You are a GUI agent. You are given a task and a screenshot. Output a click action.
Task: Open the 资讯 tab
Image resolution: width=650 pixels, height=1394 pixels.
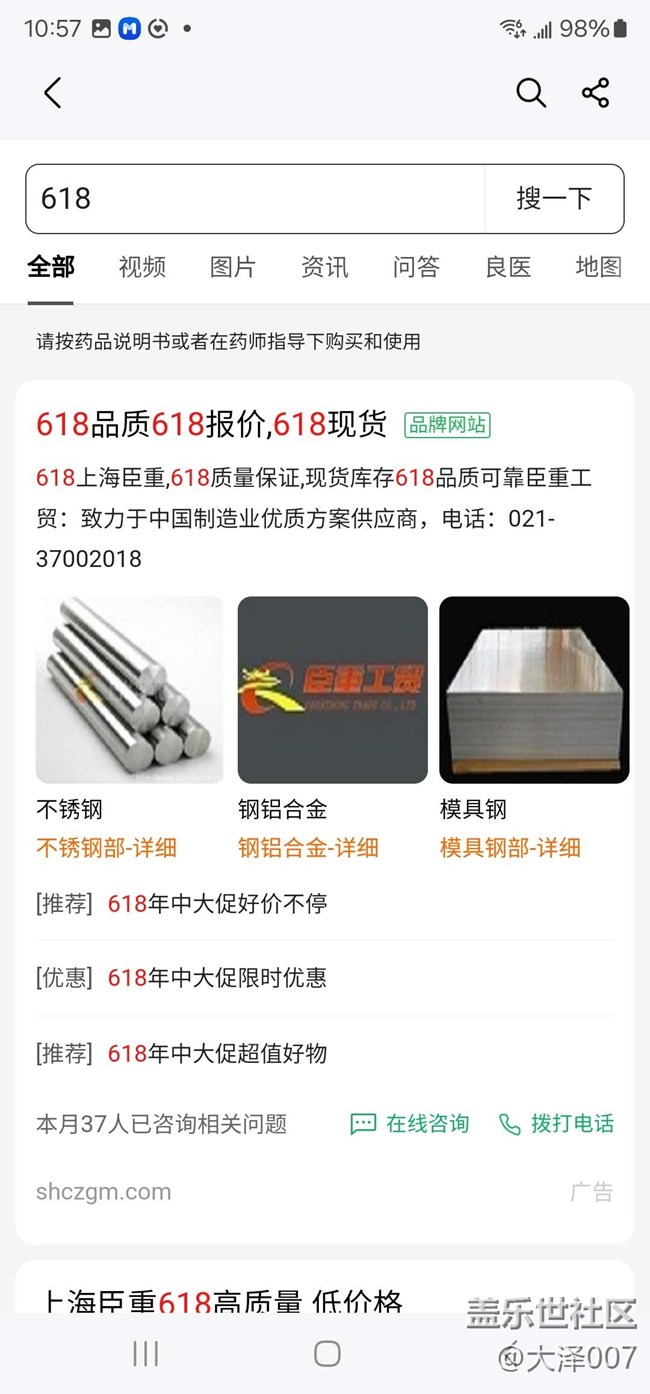point(325,267)
